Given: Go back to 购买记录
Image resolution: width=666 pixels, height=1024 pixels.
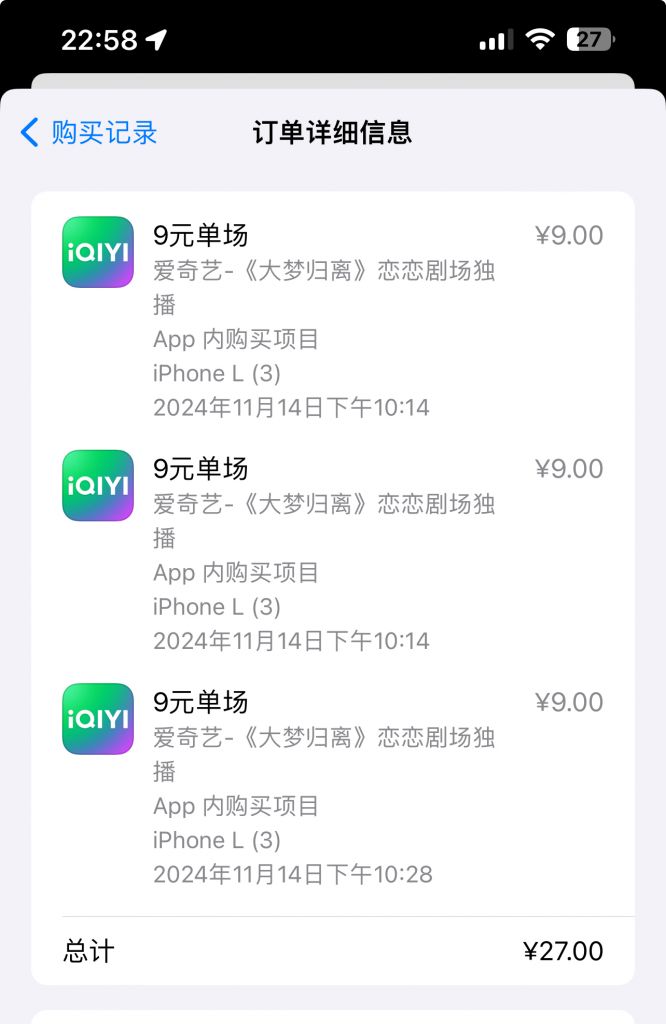Looking at the screenshot, I should (x=89, y=133).
